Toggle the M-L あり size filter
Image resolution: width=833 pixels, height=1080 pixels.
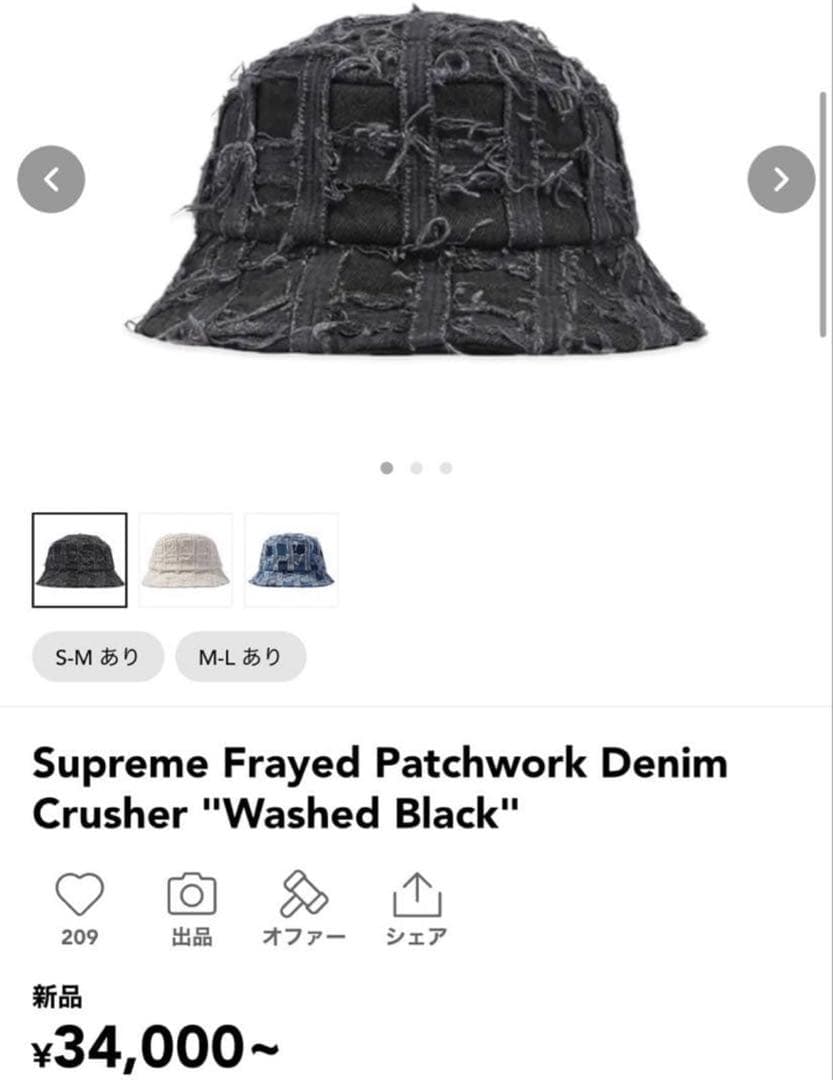[x=240, y=656]
